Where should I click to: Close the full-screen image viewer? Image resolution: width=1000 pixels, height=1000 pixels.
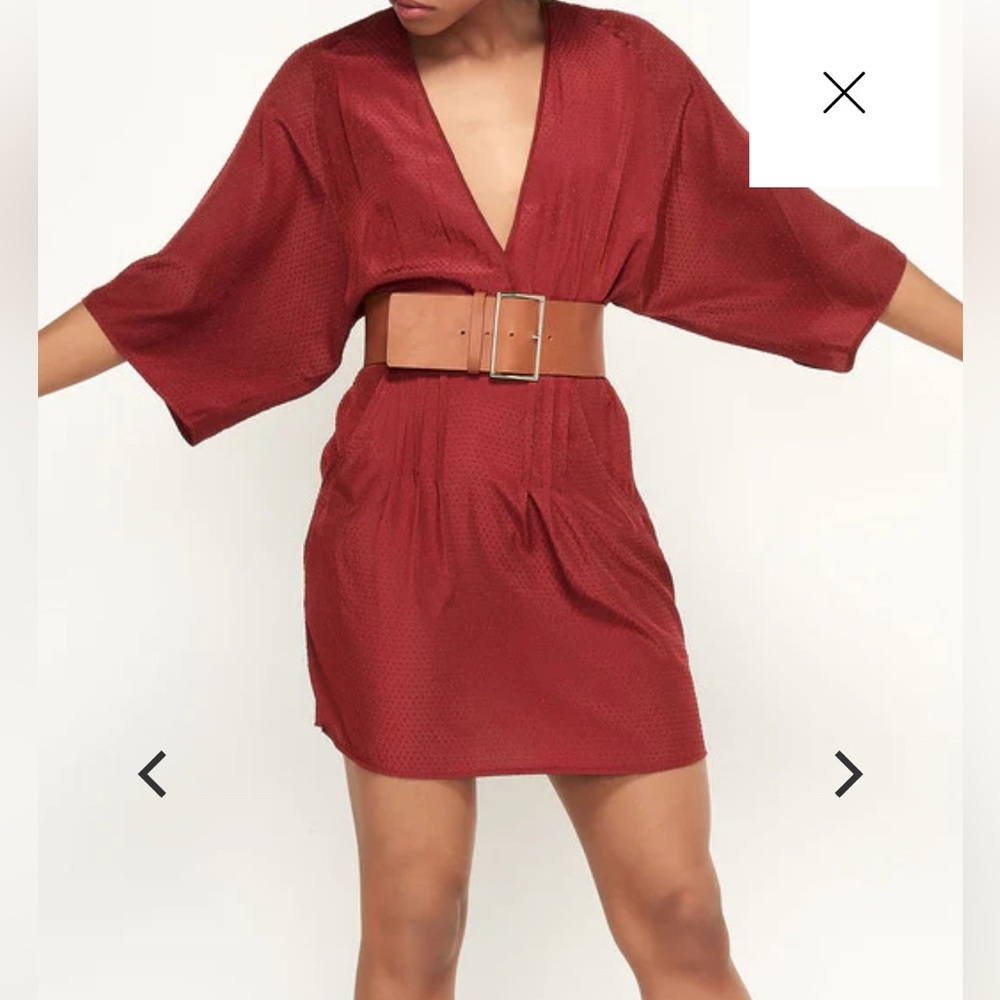click(844, 94)
